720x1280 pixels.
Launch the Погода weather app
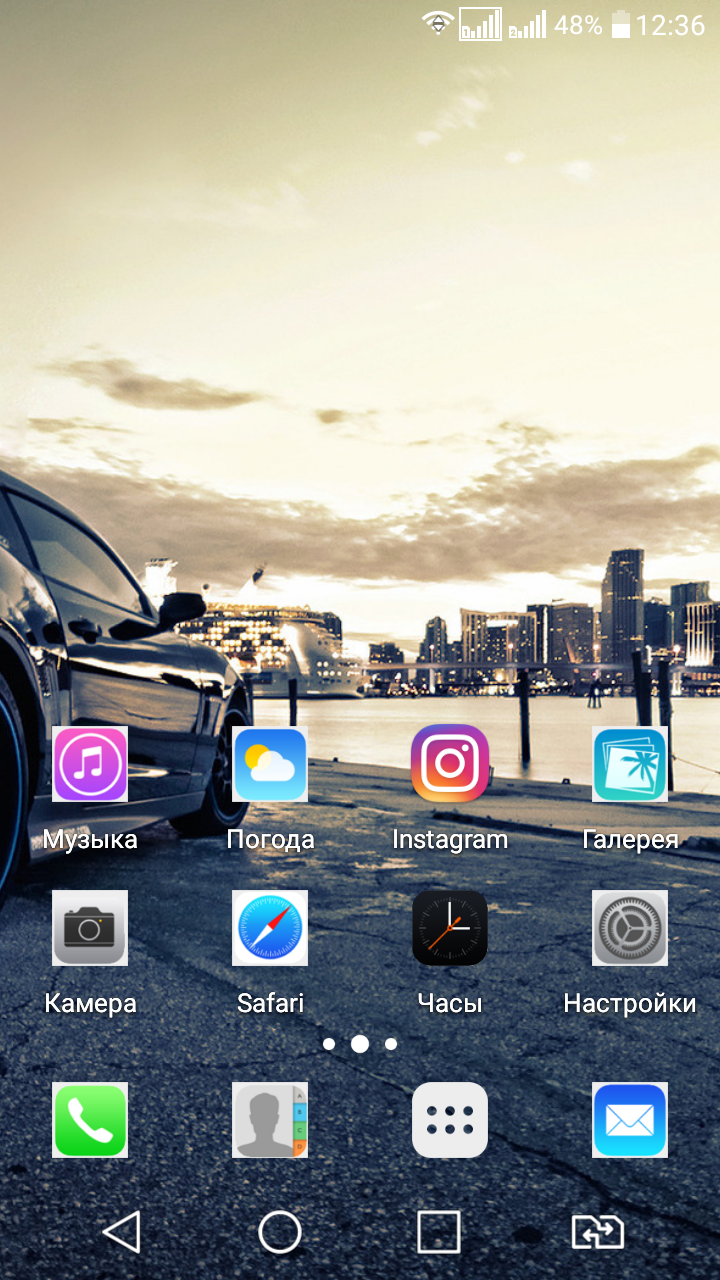point(270,764)
